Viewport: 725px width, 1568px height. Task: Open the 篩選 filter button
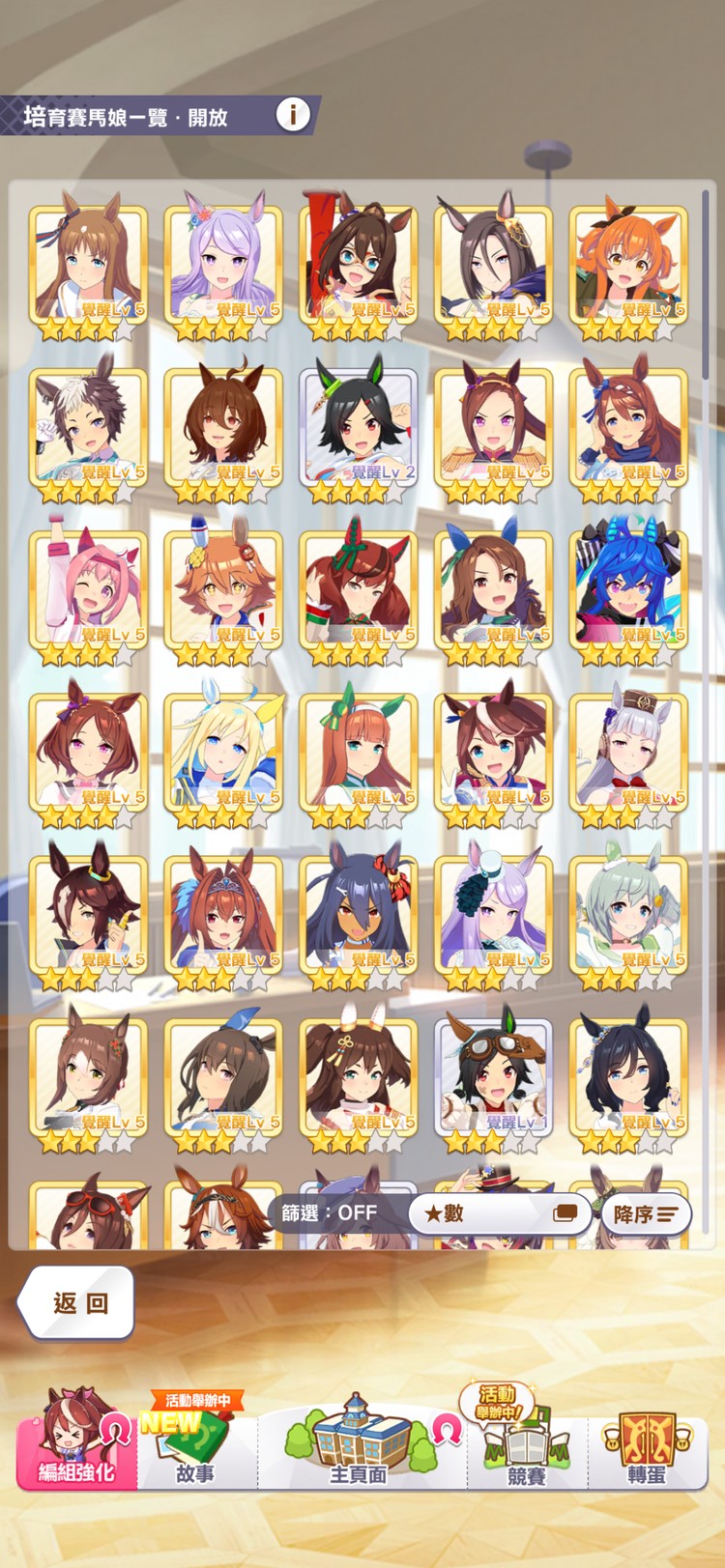pos(330,1212)
